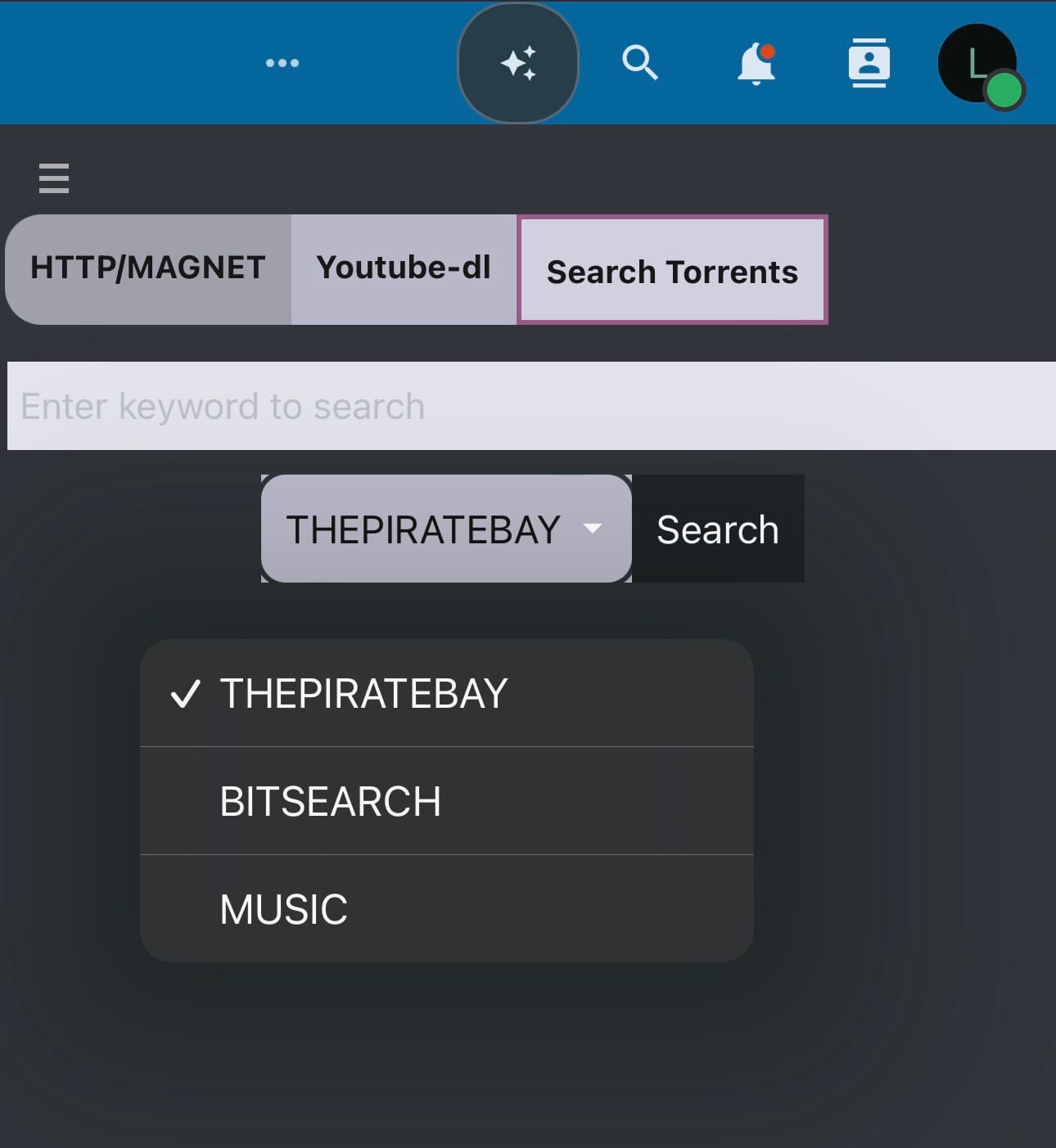Choose BITSEARCH from the list

446,801
